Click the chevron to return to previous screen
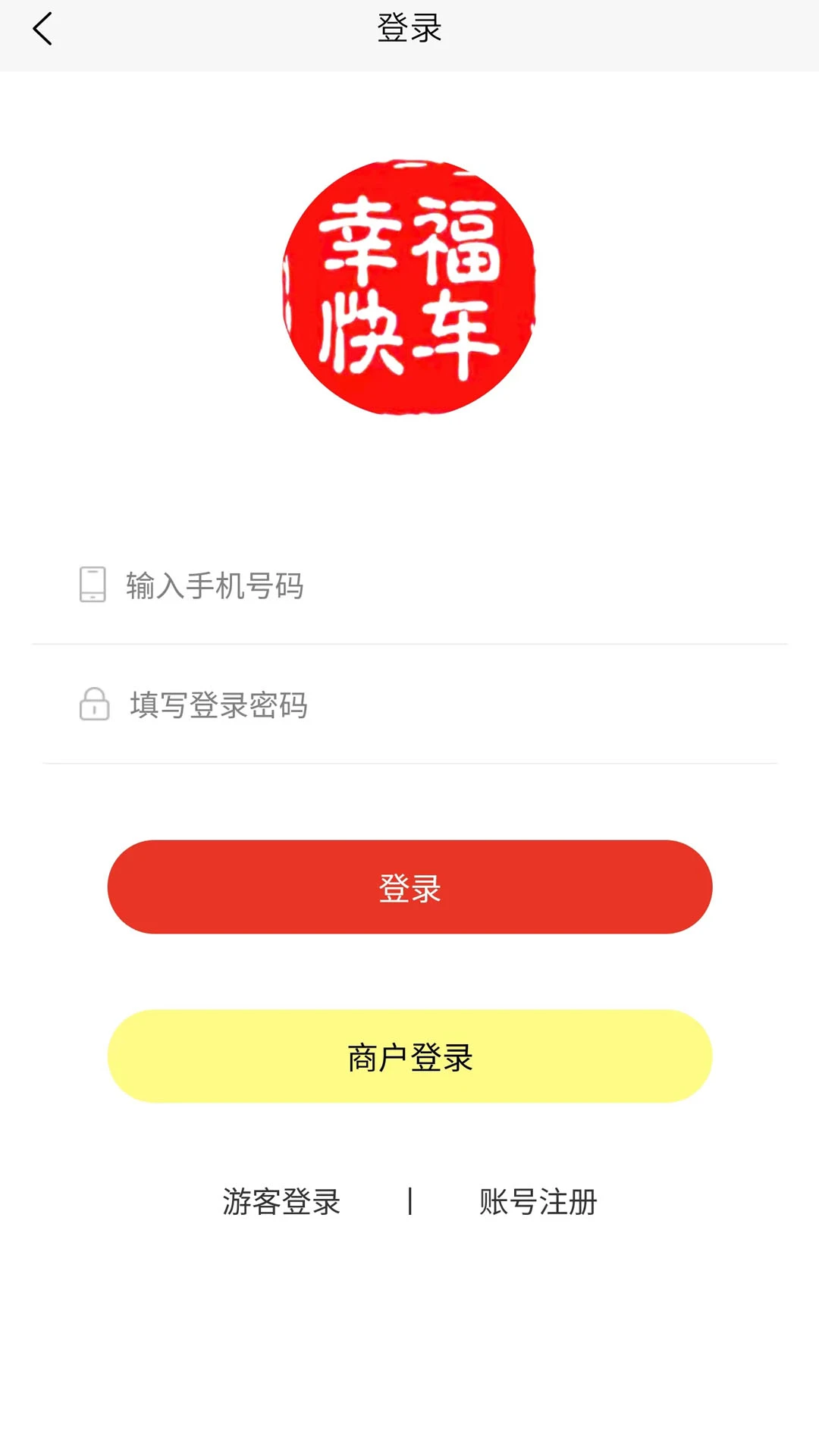This screenshot has width=819, height=1456. [43, 27]
